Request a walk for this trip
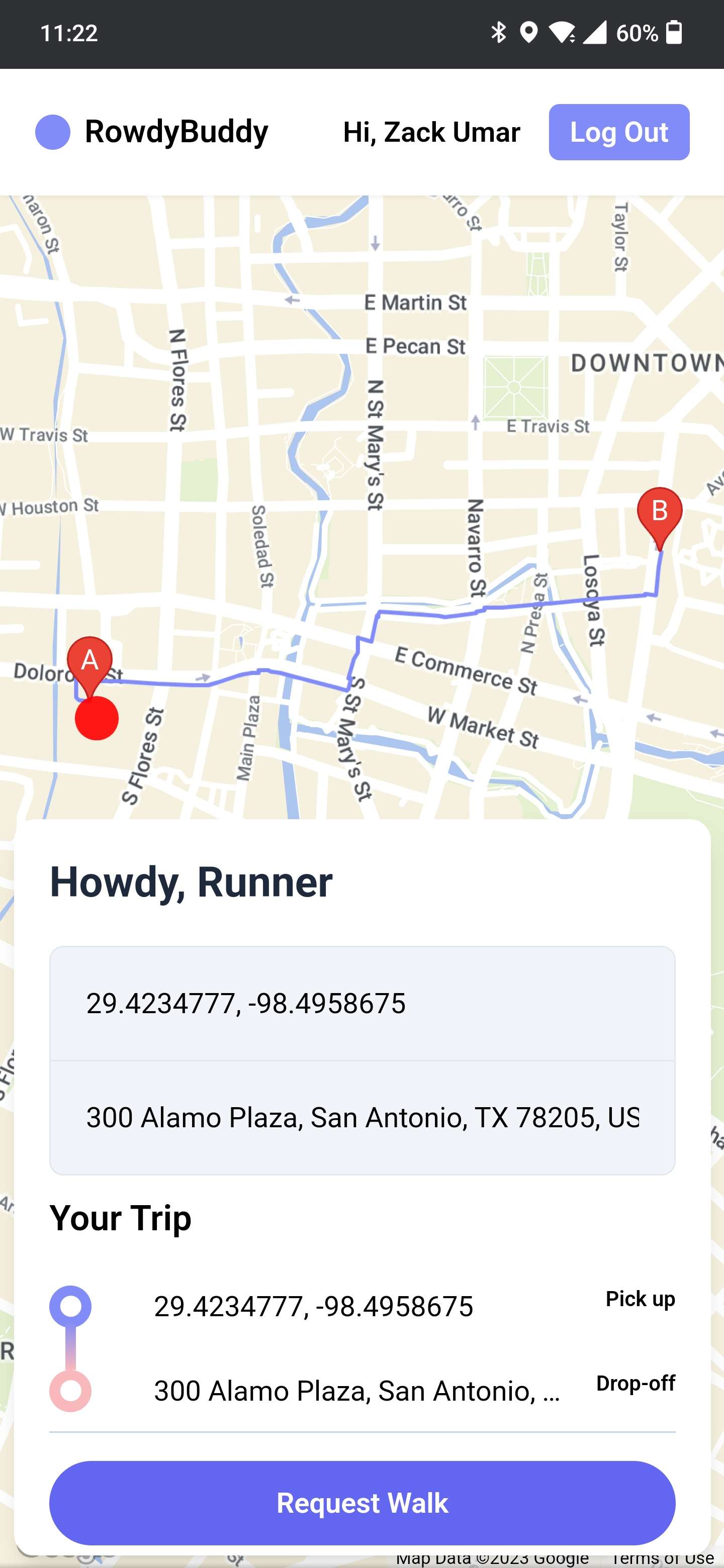 tap(361, 1502)
